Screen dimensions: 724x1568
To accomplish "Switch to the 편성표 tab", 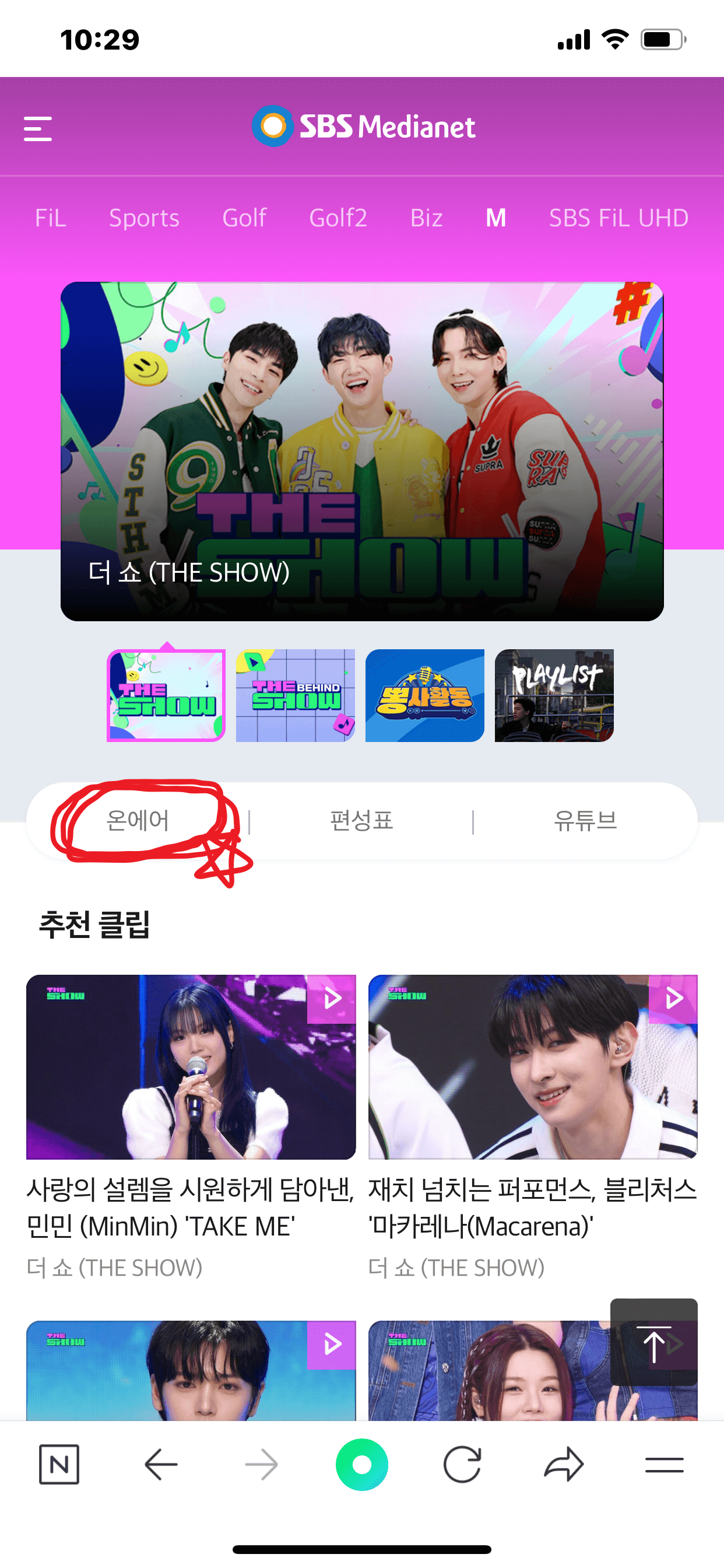I will tap(361, 820).
